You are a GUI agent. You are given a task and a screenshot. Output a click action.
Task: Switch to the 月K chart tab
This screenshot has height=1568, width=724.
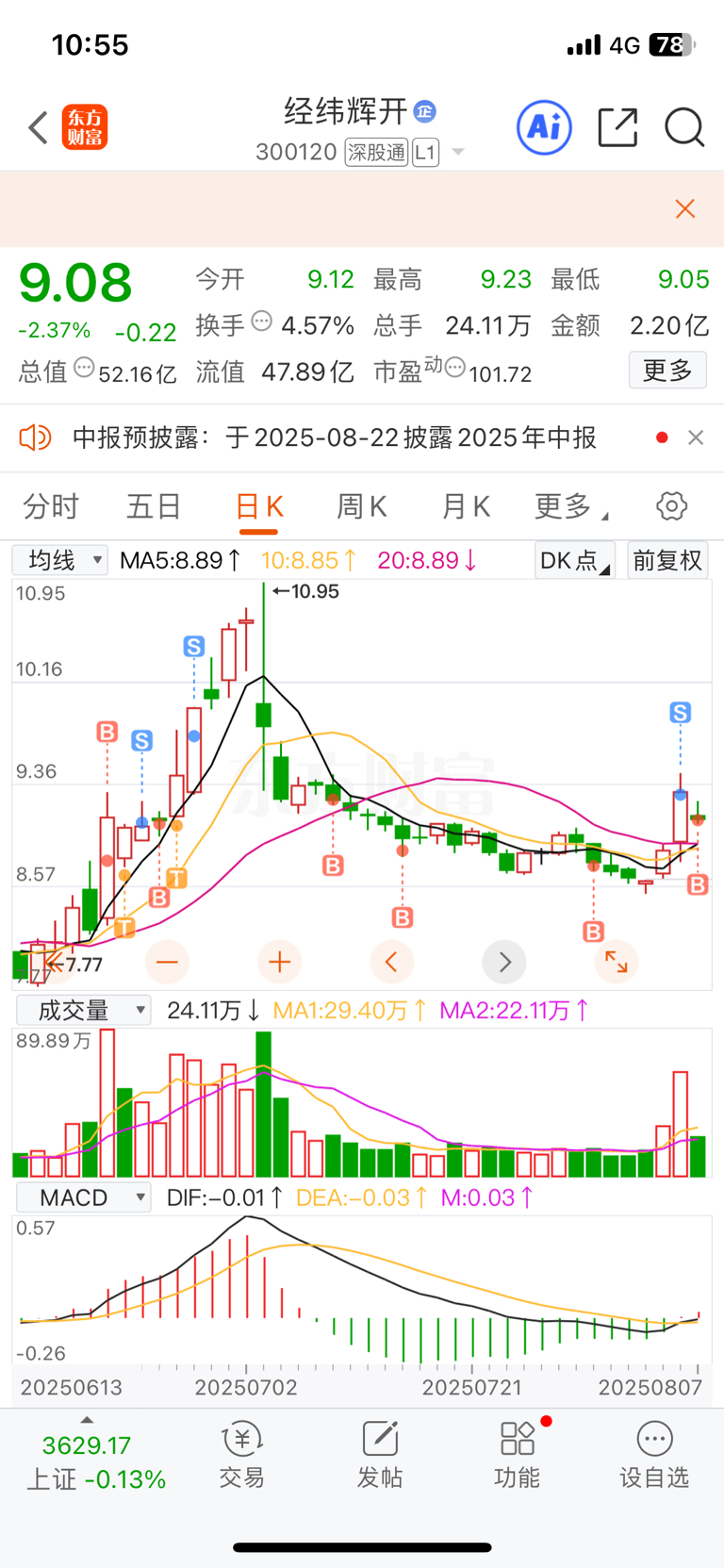coord(466,506)
